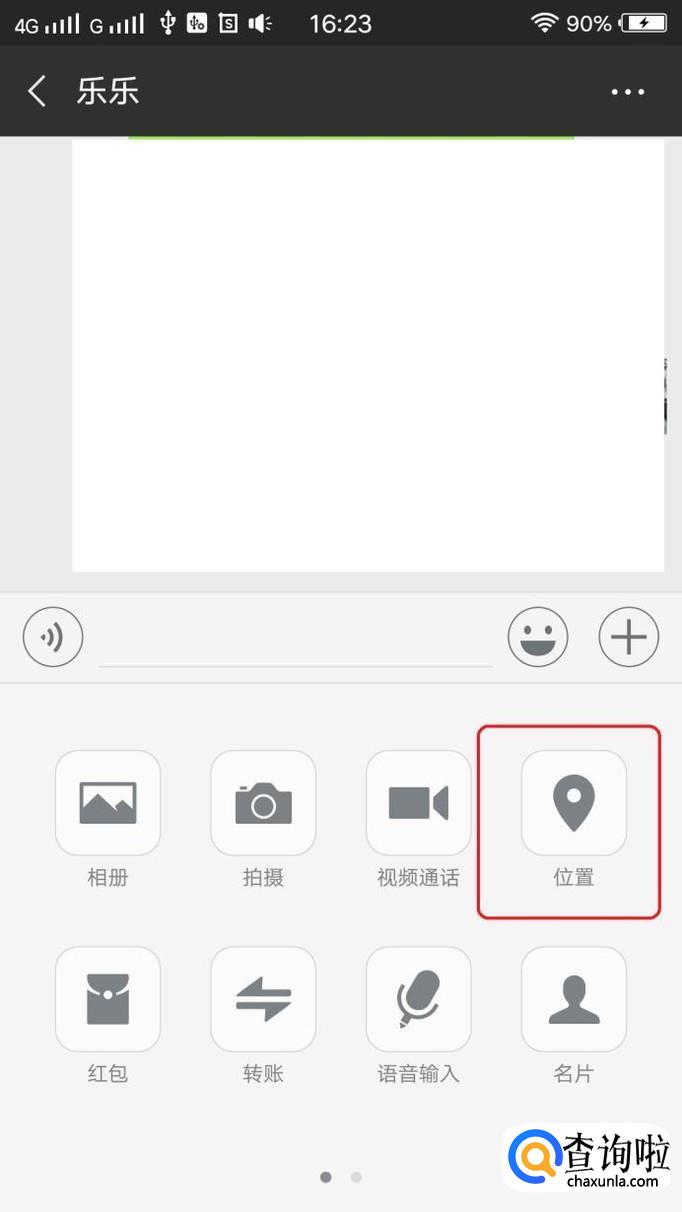This screenshot has height=1212, width=682.
Task: Start 语音输入 voice typing
Action: point(418,999)
